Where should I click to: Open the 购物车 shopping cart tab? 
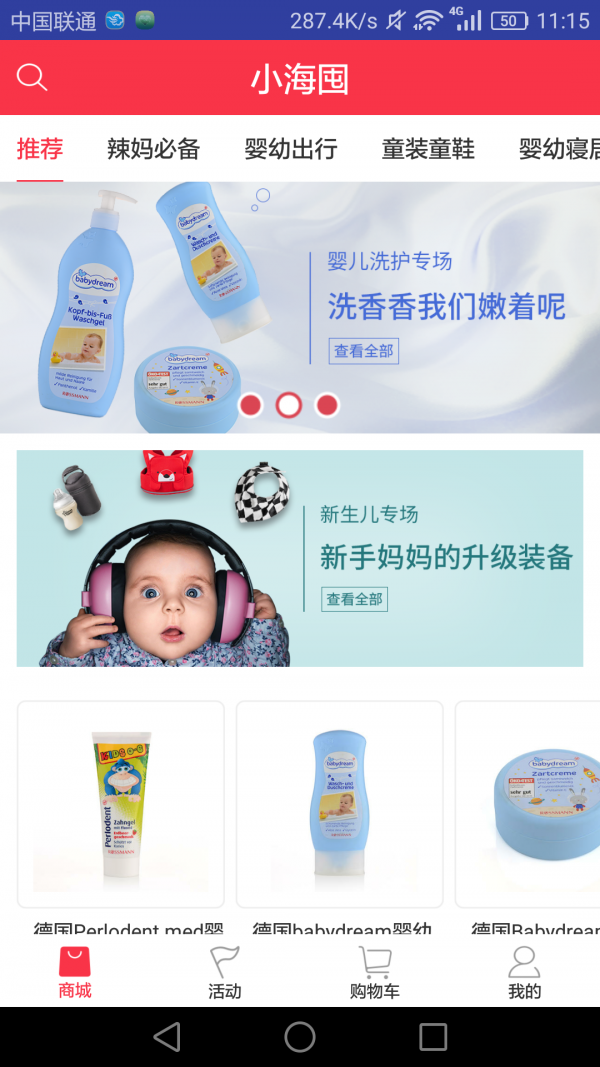(x=375, y=973)
